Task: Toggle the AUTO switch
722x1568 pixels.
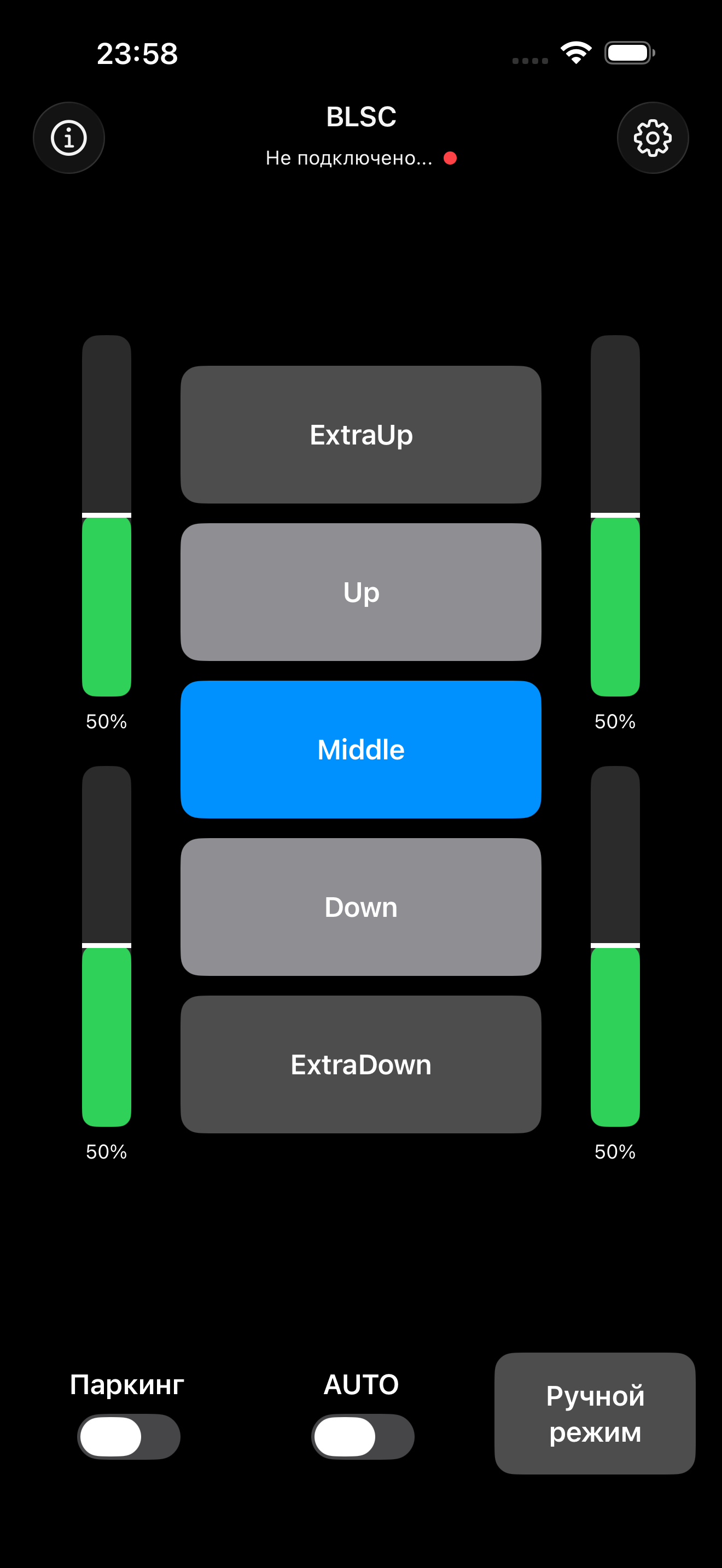Action: click(x=362, y=1436)
